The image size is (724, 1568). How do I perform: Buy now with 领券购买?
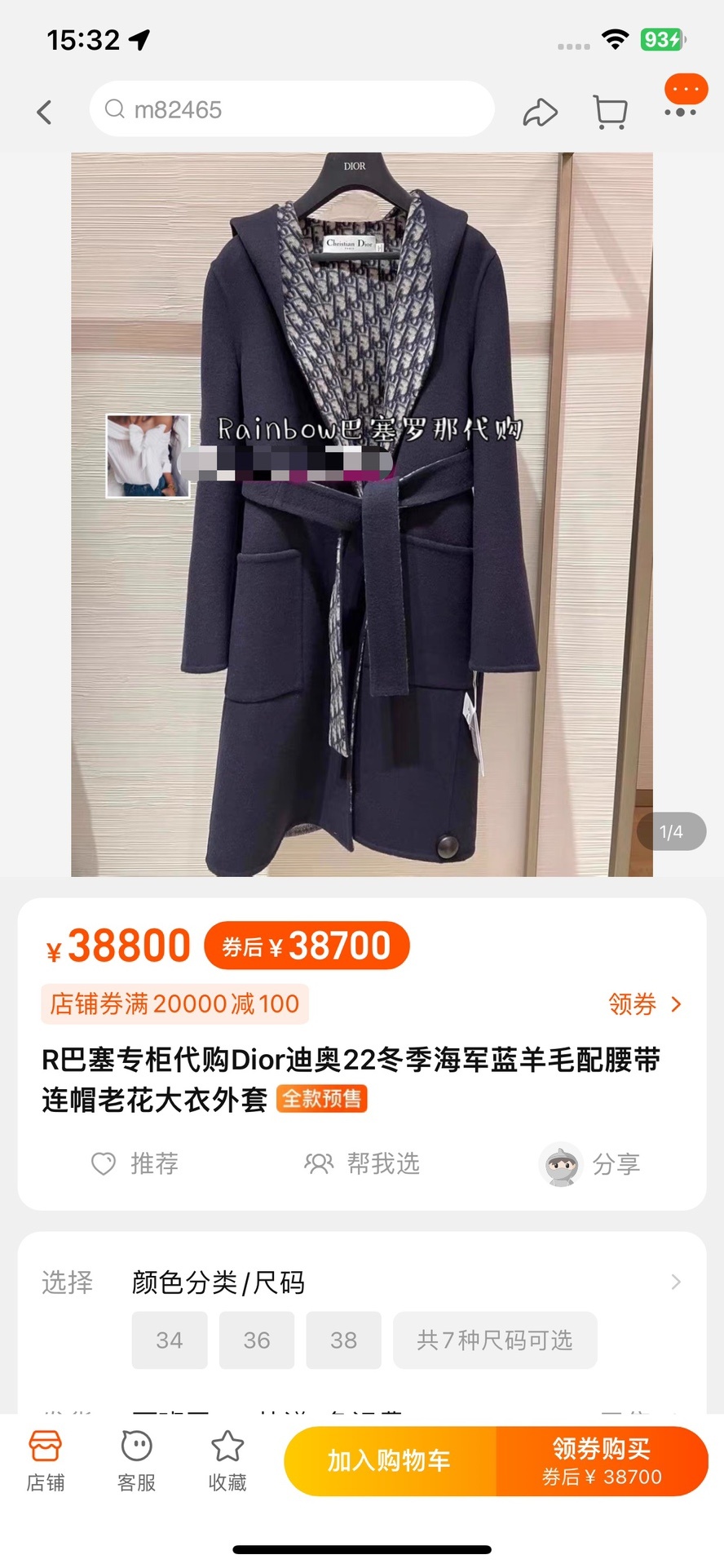[x=602, y=1461]
